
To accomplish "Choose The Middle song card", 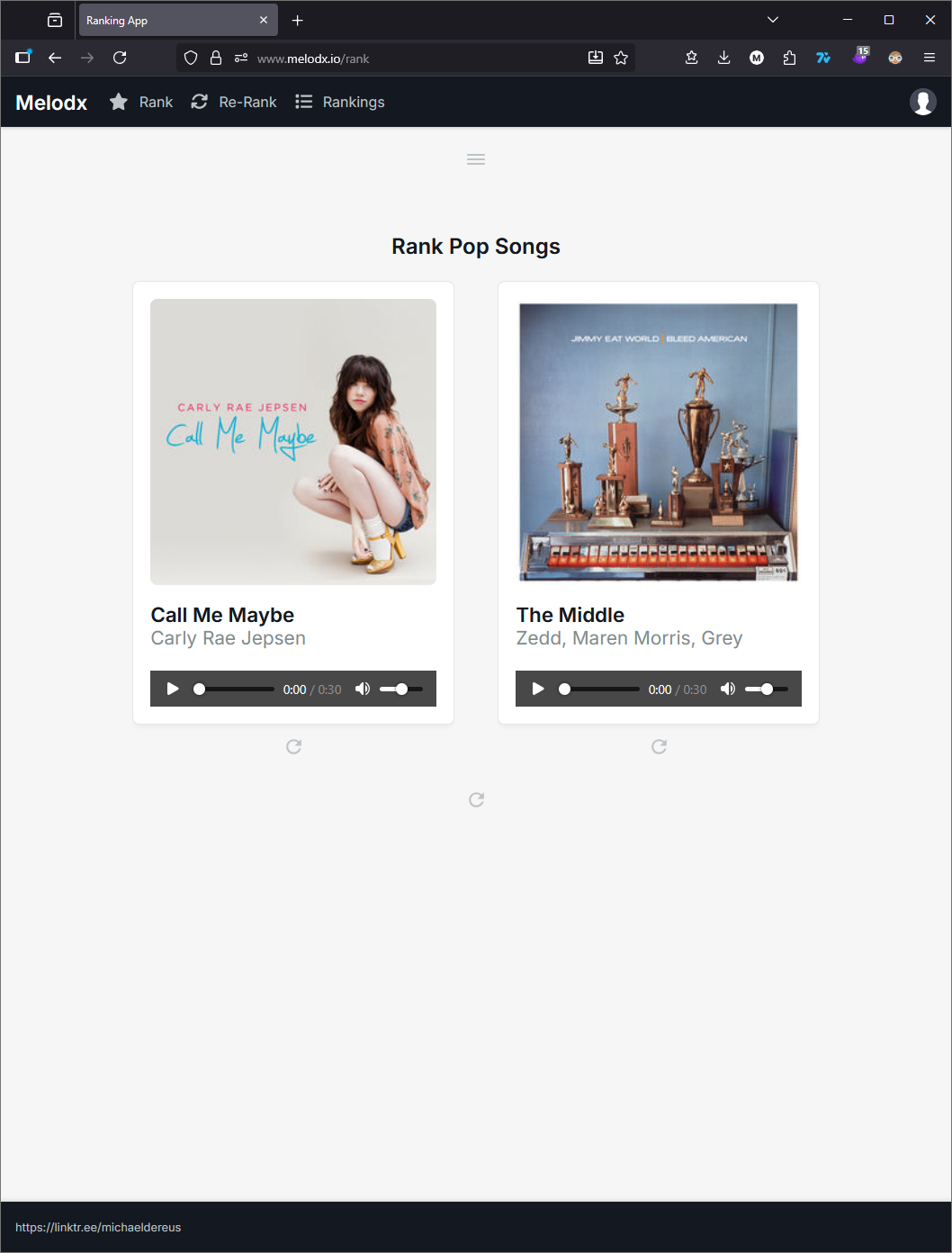I will [x=659, y=442].
